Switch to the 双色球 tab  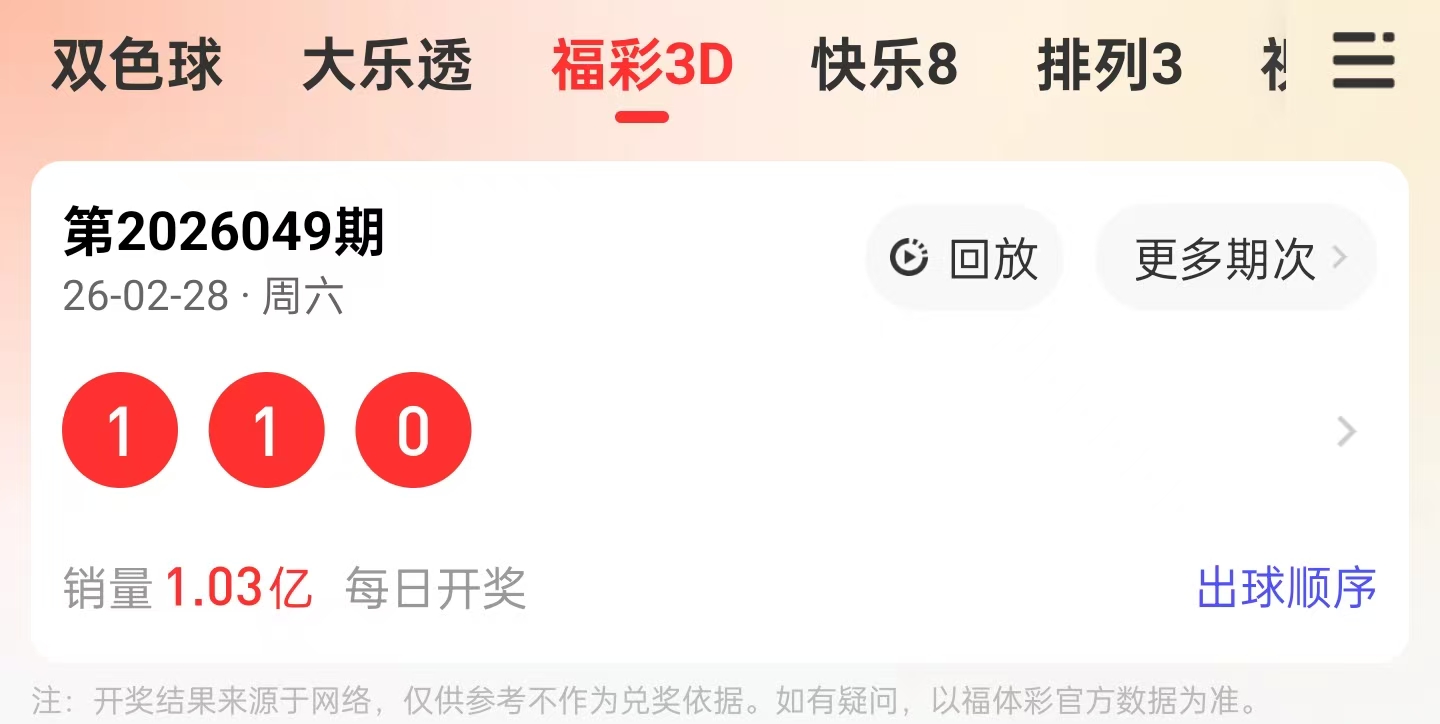click(x=137, y=66)
